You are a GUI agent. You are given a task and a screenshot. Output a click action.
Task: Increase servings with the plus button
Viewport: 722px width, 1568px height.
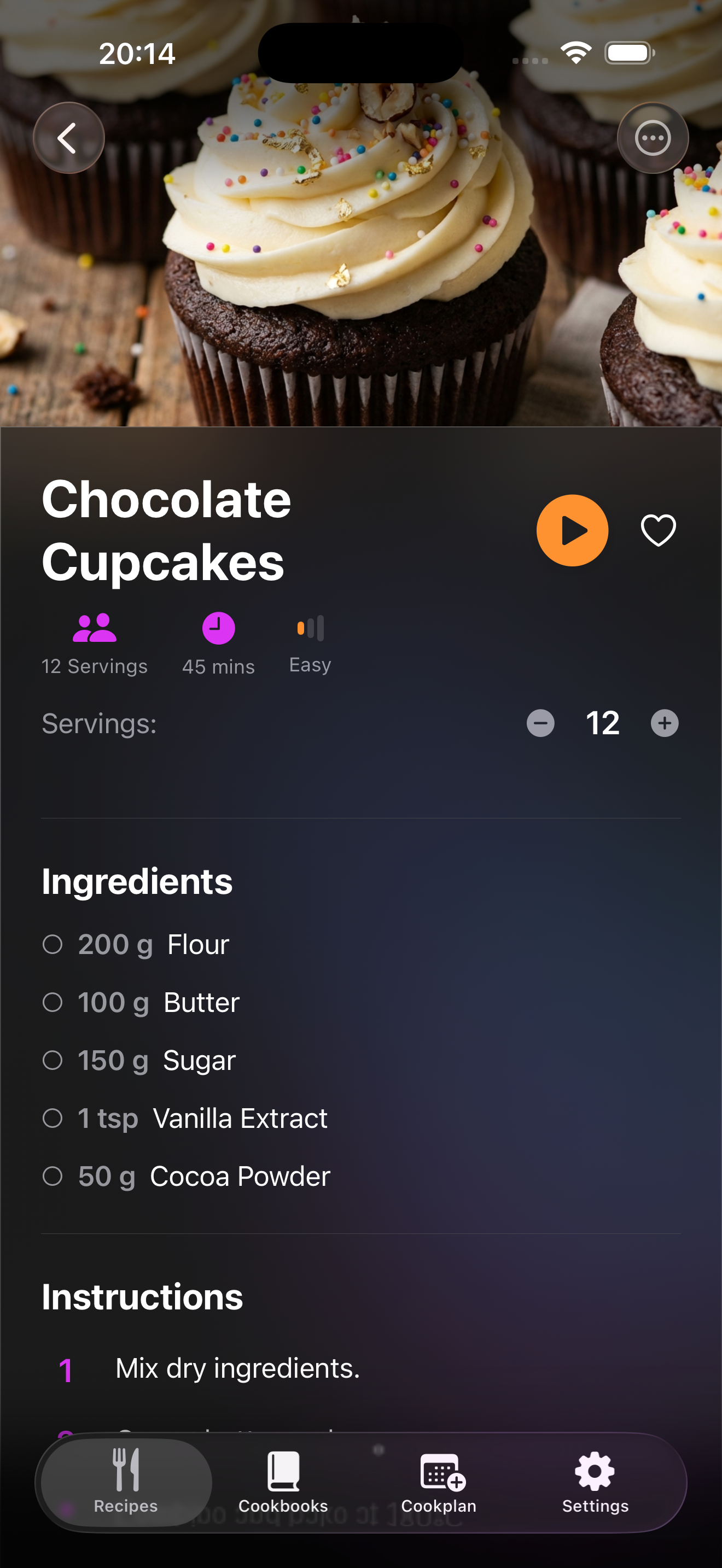[x=664, y=723]
